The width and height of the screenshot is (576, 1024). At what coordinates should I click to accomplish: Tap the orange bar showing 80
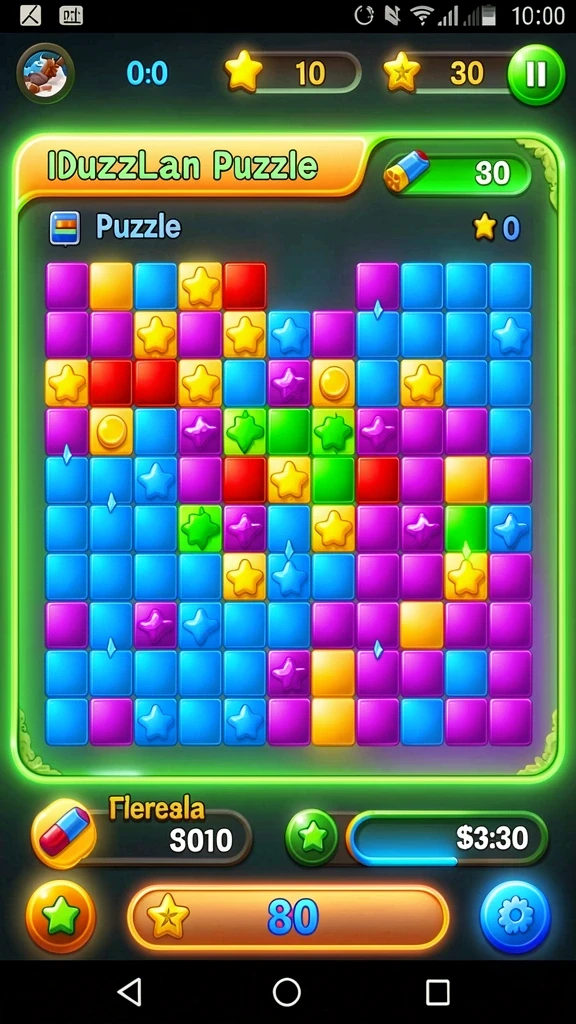288,917
